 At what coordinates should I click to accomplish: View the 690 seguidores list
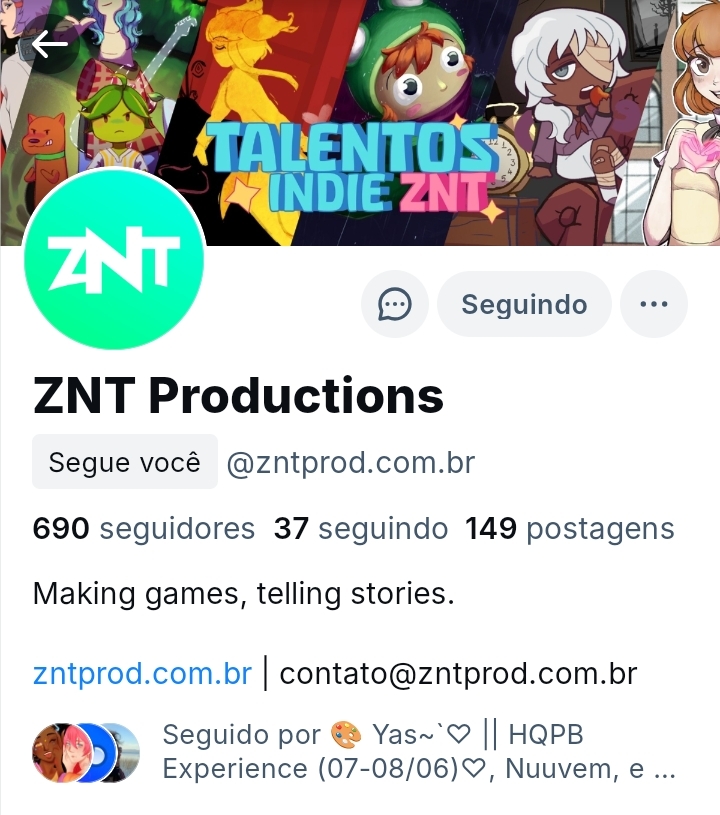click(144, 528)
